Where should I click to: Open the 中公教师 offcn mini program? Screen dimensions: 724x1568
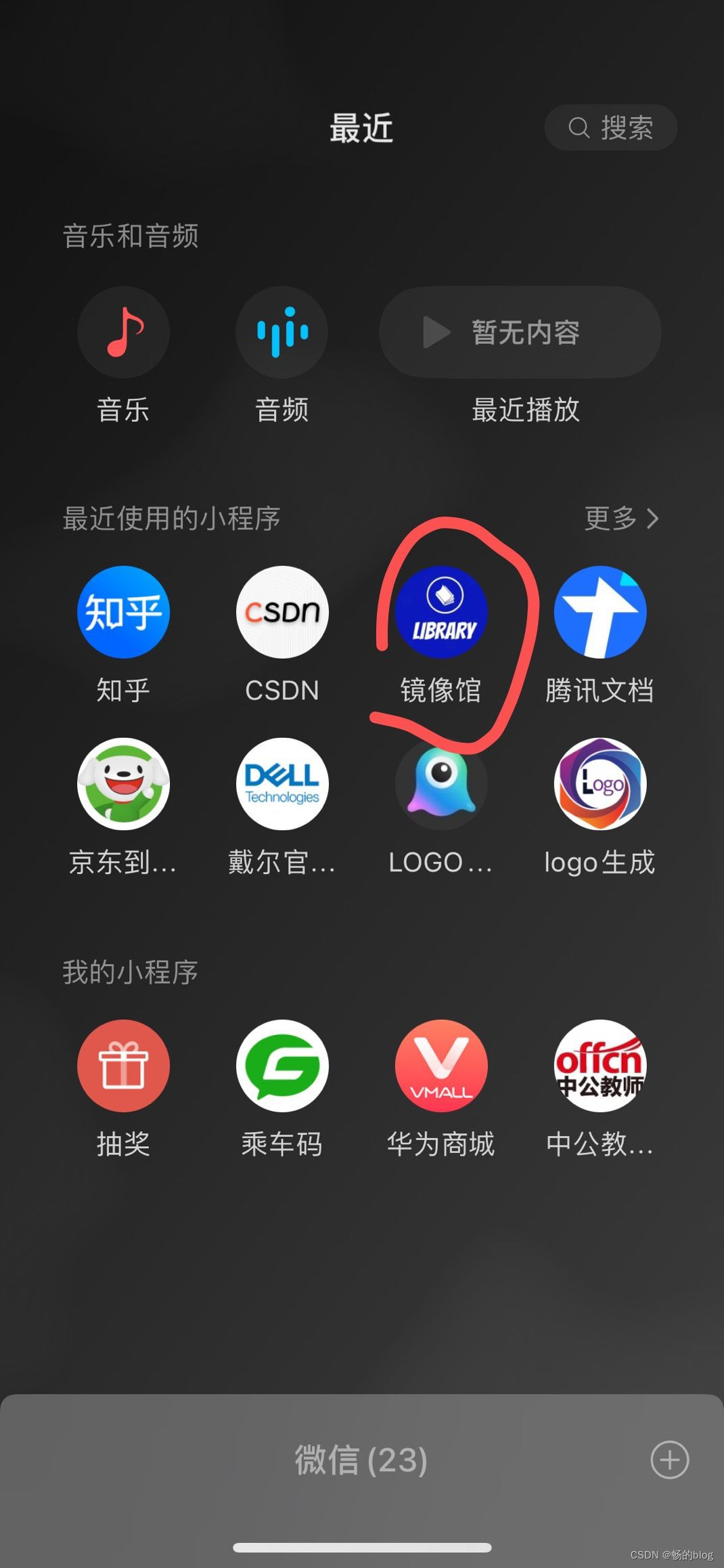click(599, 1066)
